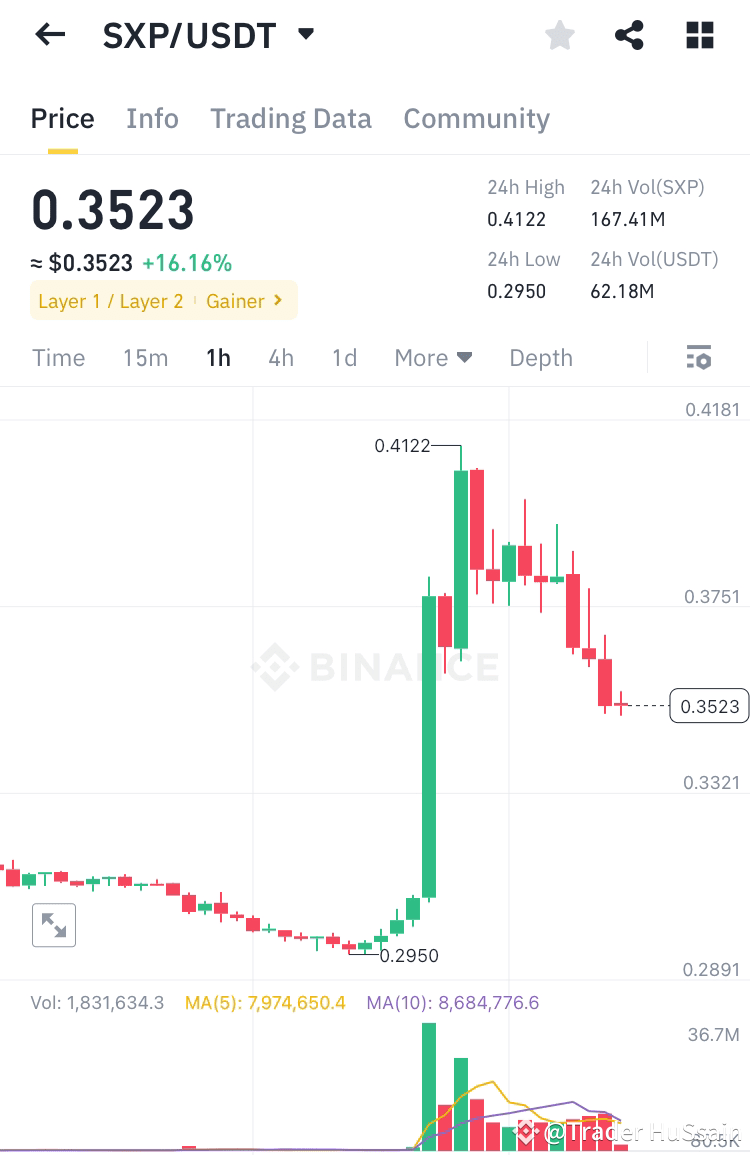Open the More timeframe dropdown
This screenshot has width=750, height=1155.
point(433,357)
